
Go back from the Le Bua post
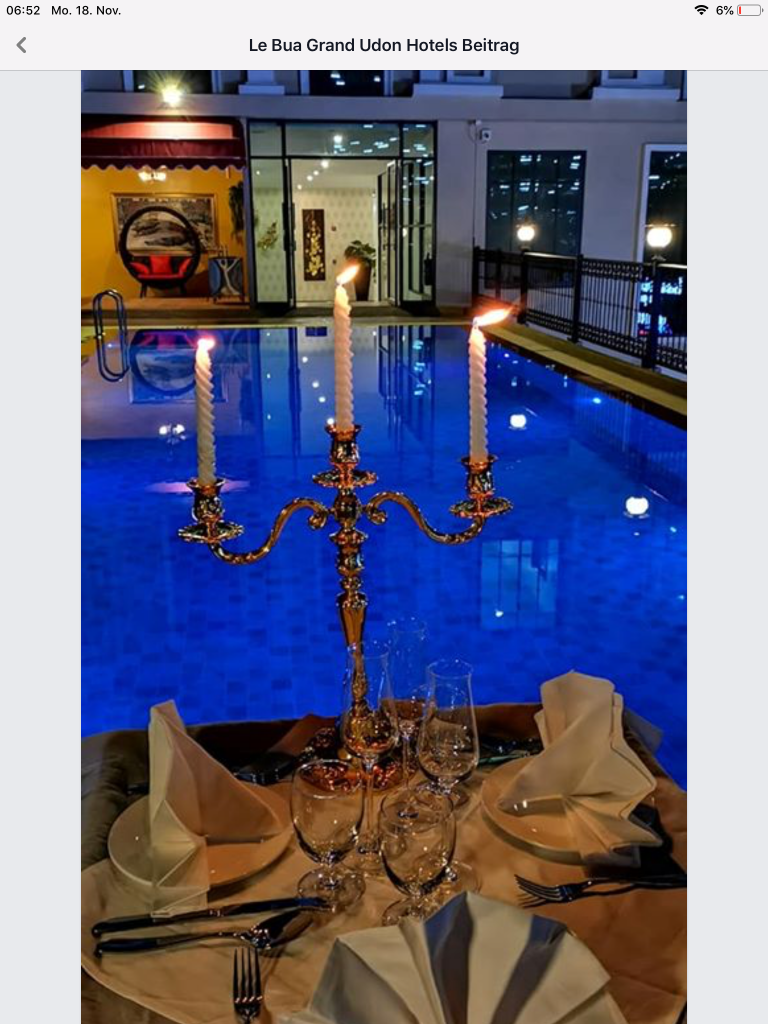22,45
